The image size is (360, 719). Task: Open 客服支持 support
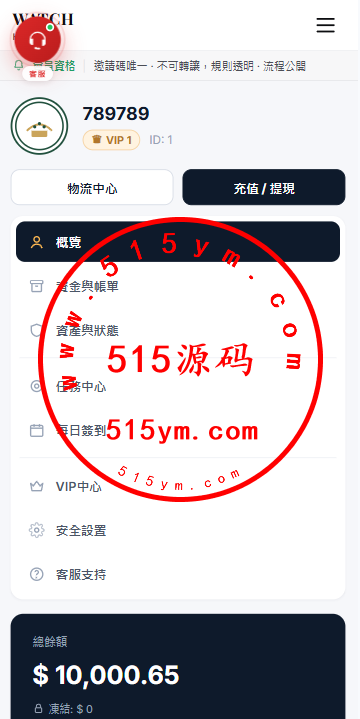tap(178, 575)
